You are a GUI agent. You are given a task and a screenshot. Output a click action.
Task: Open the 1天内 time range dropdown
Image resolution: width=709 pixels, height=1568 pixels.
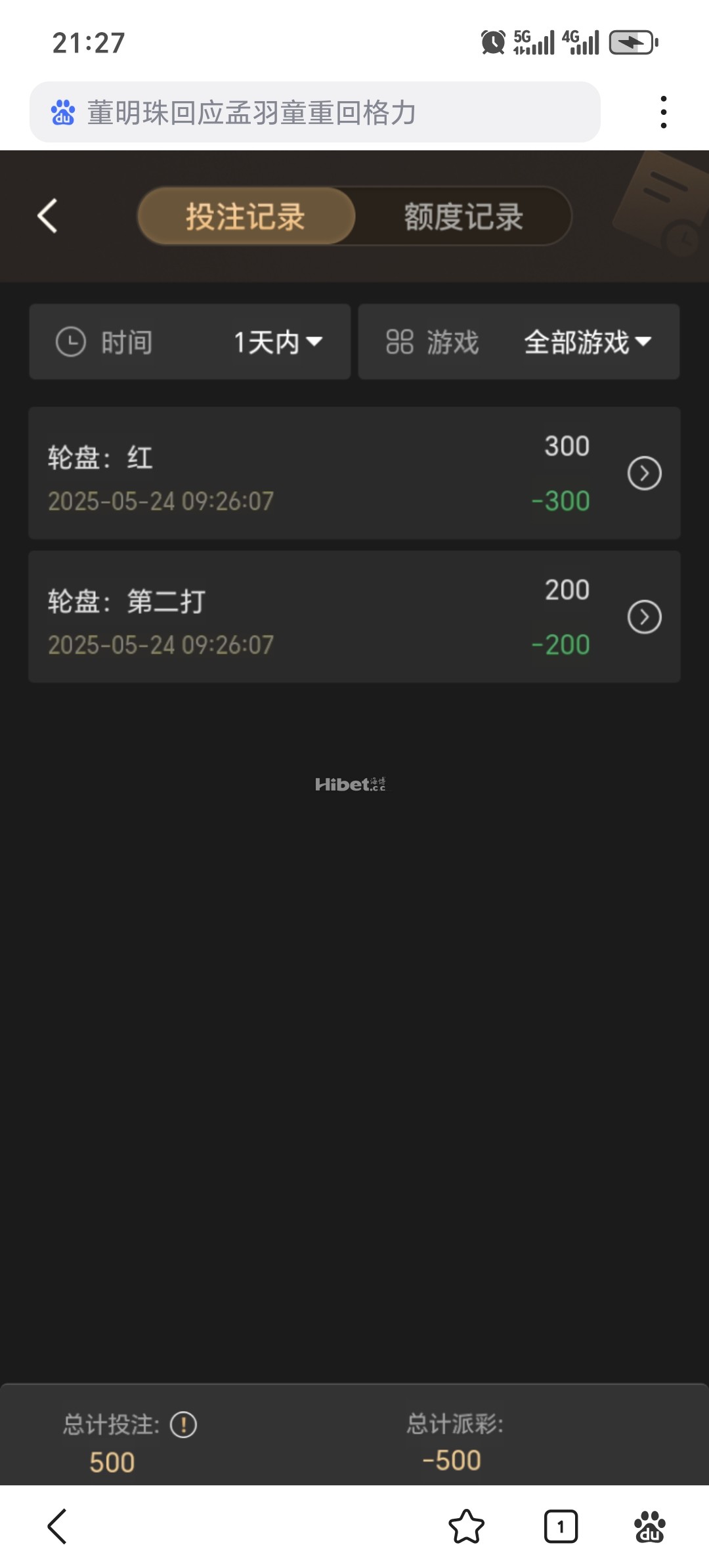pos(276,342)
